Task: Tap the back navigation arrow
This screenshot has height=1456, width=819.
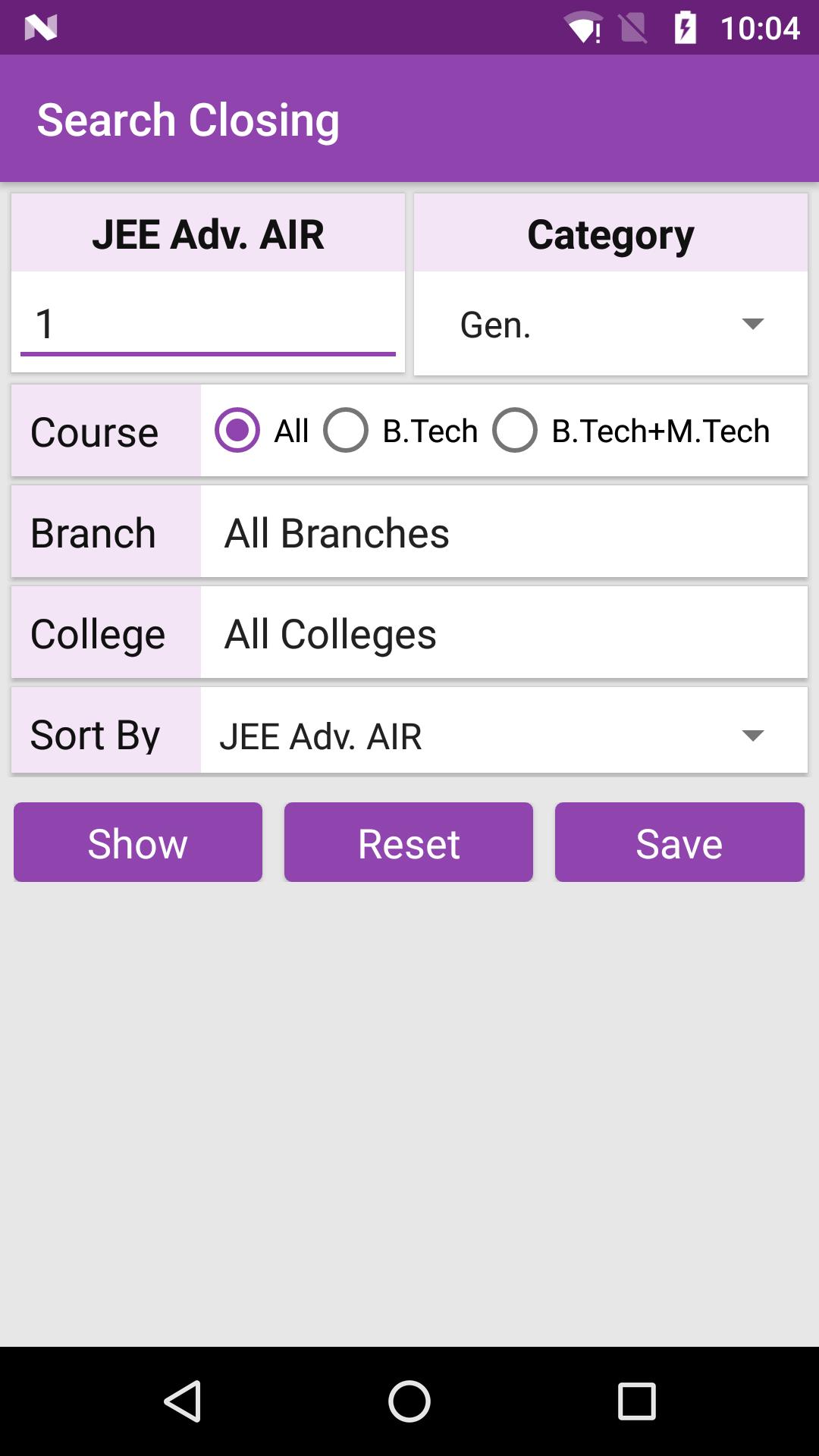Action: (x=182, y=1401)
